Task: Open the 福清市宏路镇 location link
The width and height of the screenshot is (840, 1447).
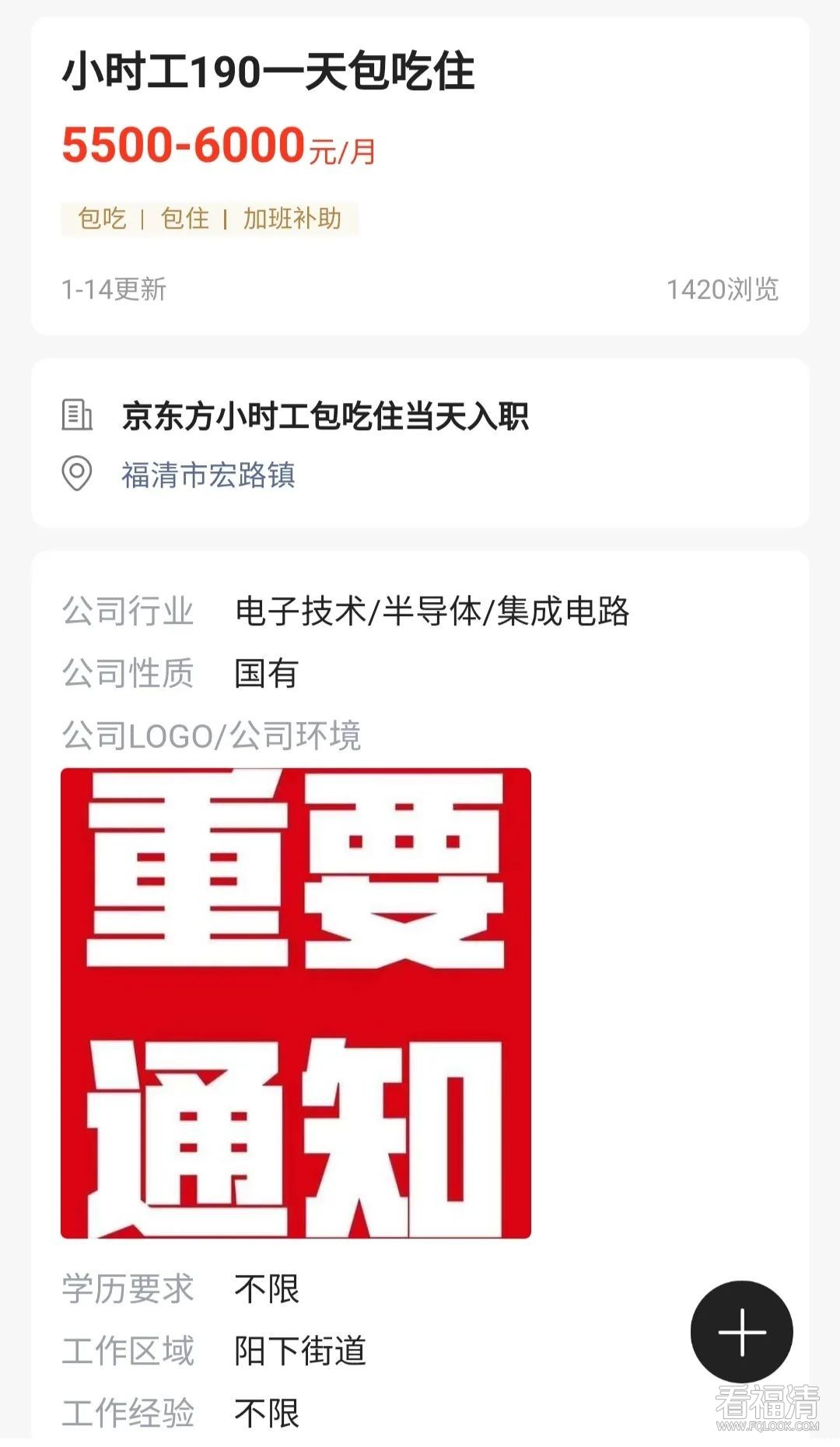Action: 208,475
